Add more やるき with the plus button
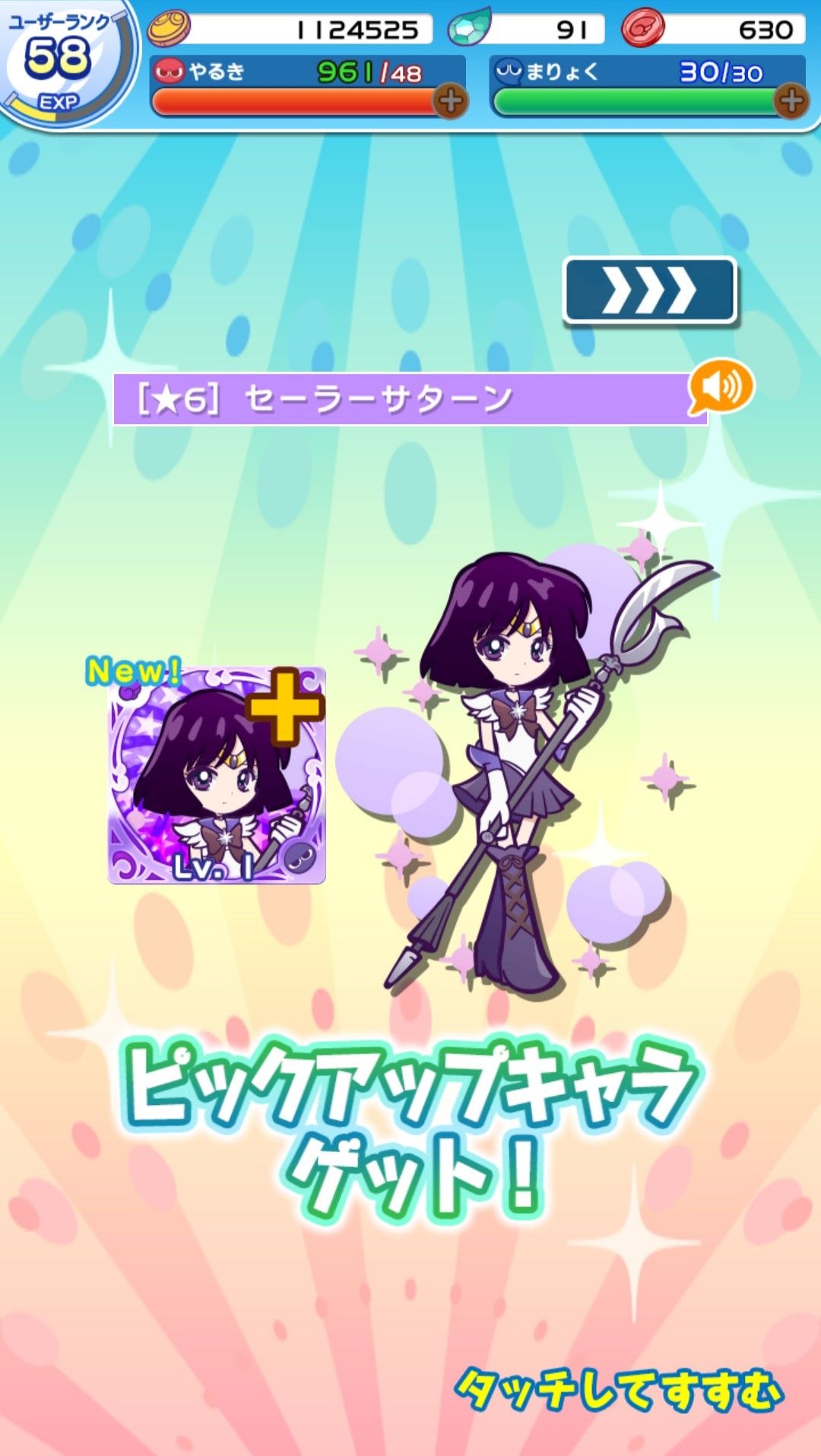Screen dimensions: 821x1456 pyautogui.click(x=450, y=100)
